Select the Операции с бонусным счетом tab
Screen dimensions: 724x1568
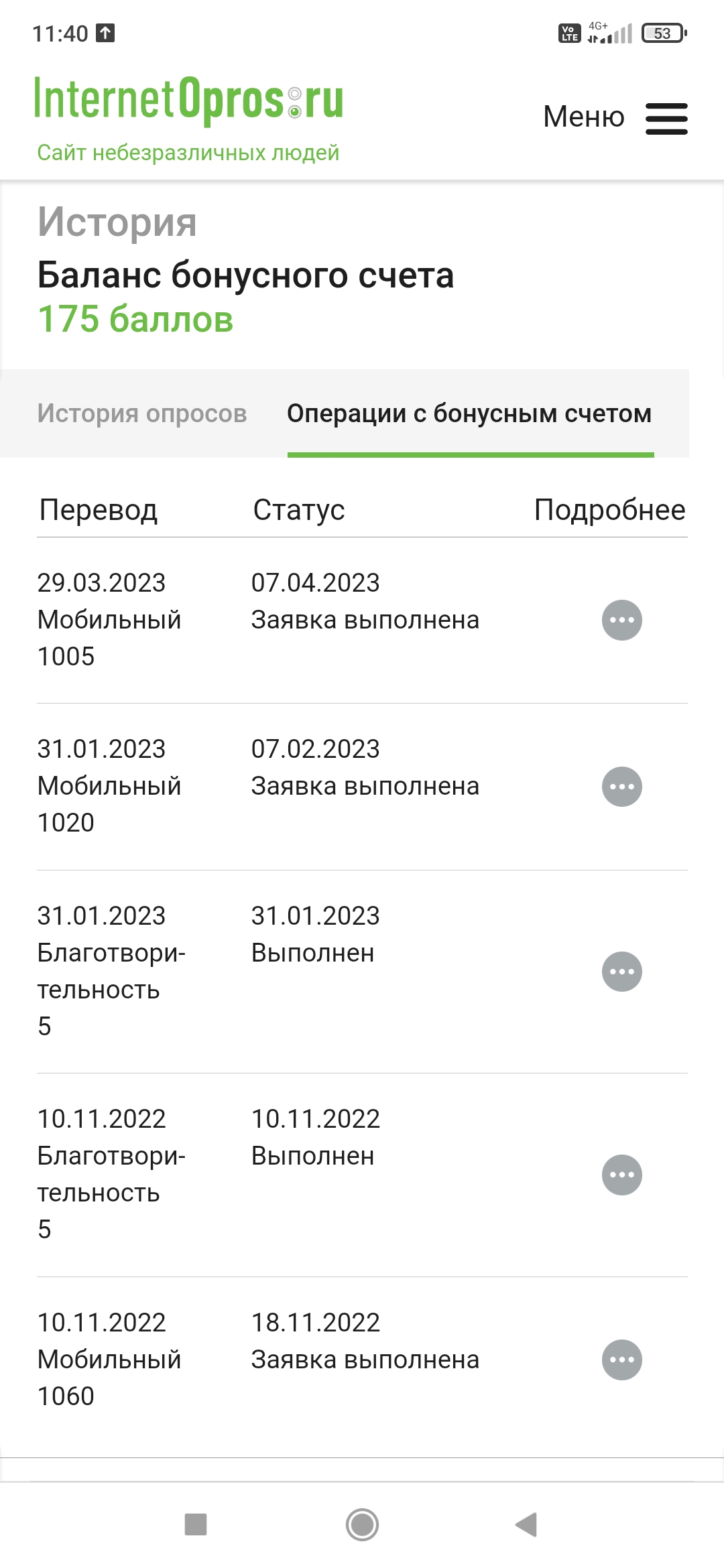[470, 413]
